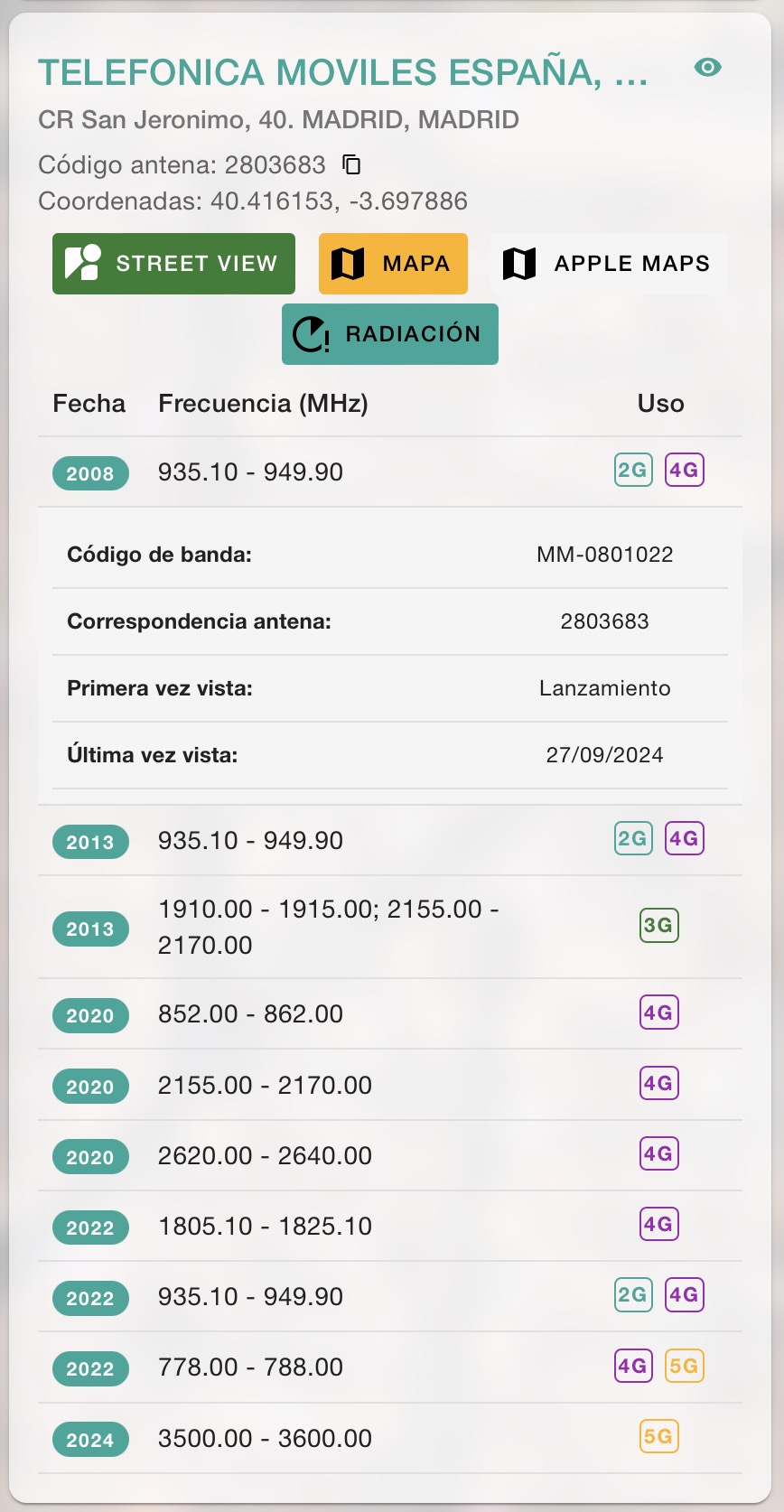This screenshot has height=1512, width=784.
Task: Expand the 2022 row 935.10 - 949.90
Action: [x=390, y=1296]
